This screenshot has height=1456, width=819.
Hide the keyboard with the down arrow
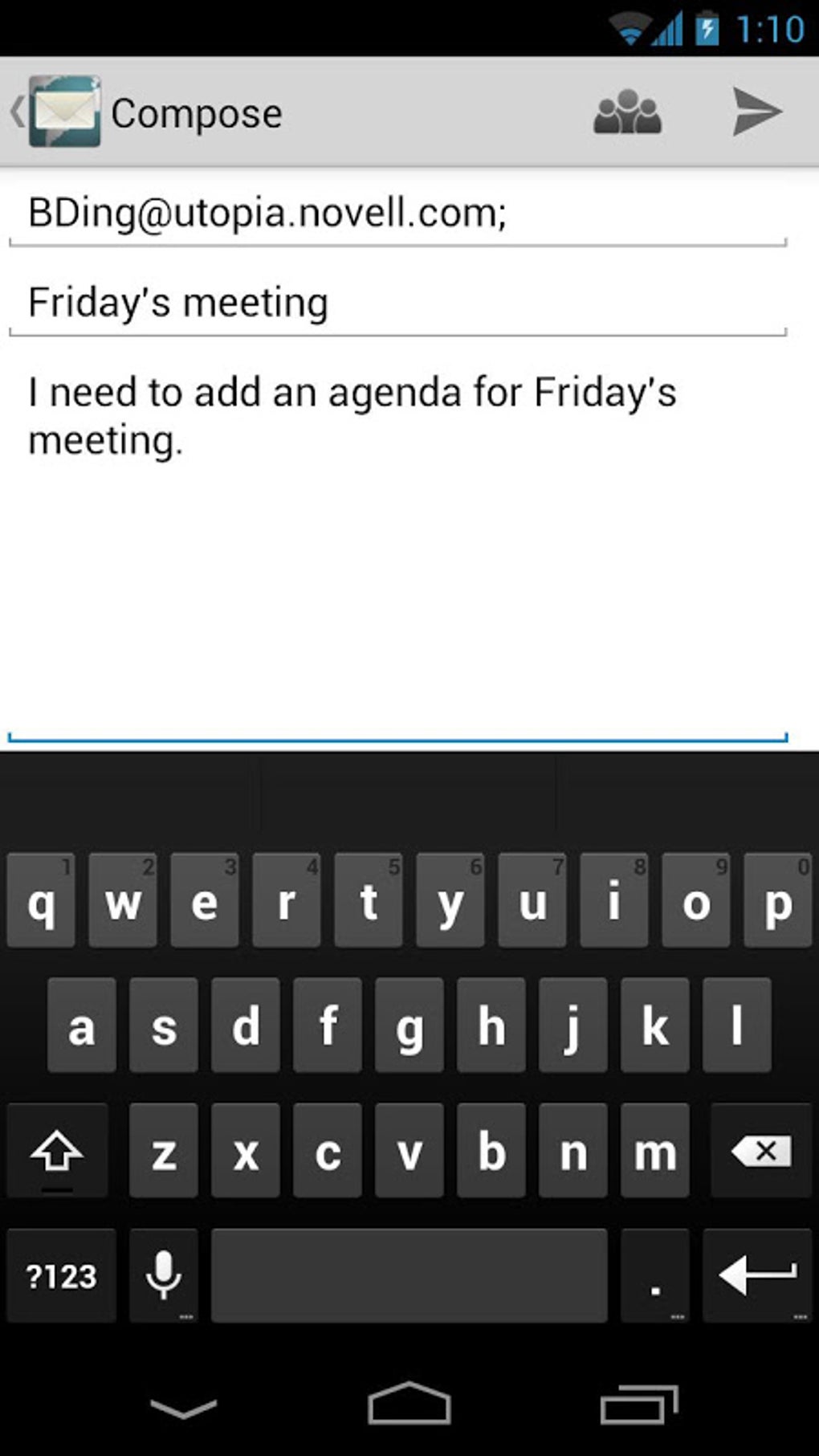pos(183,1407)
